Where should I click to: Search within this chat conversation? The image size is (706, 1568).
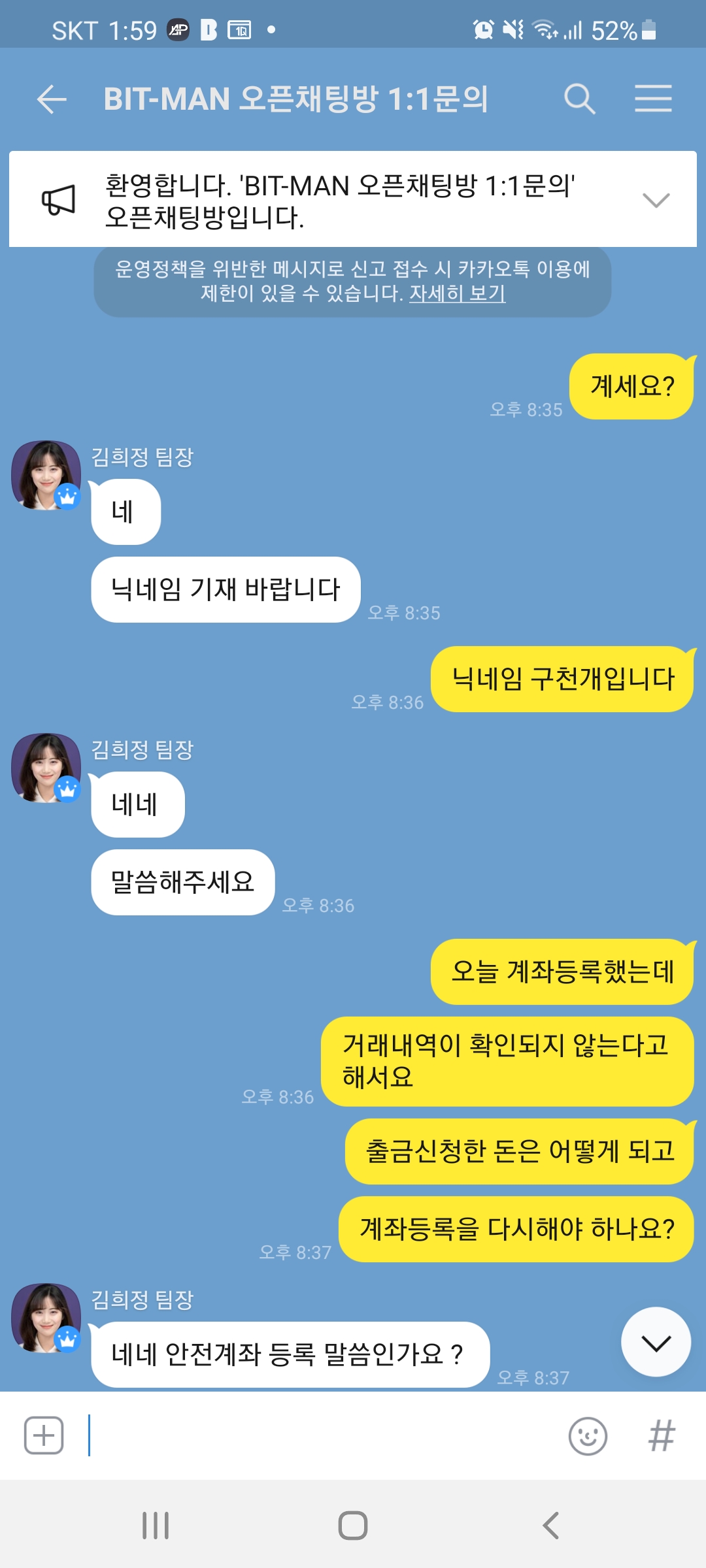pos(579,99)
